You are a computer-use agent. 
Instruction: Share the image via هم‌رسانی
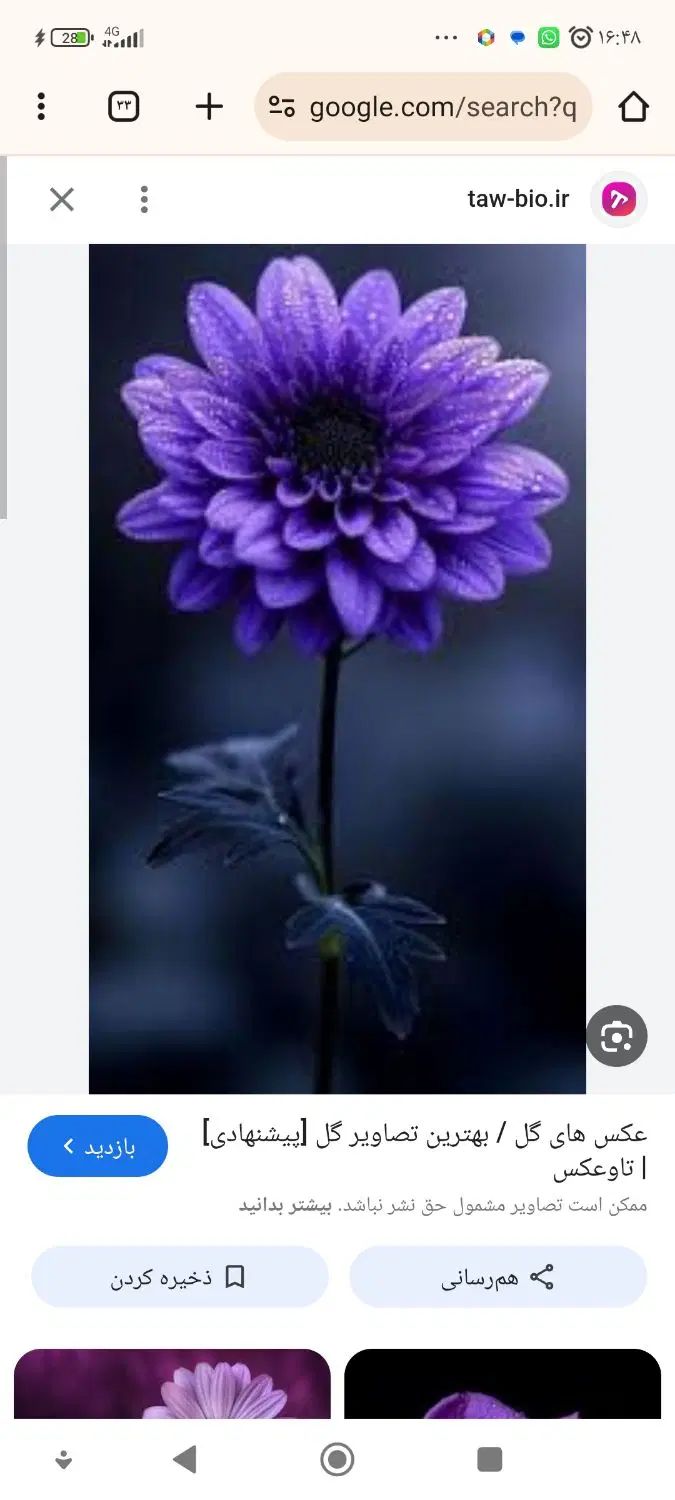pyautogui.click(x=498, y=1277)
